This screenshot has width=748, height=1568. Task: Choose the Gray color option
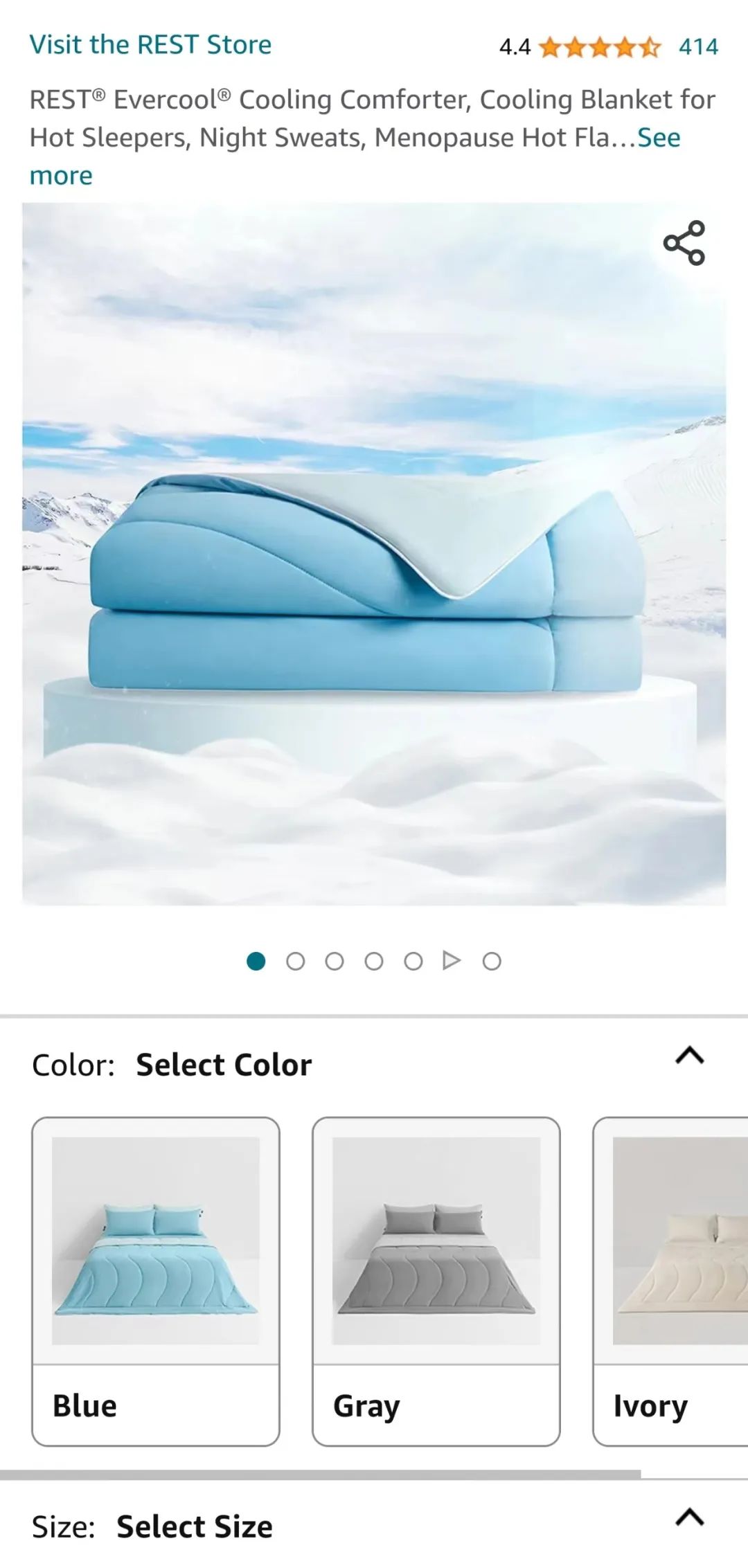(x=436, y=1281)
